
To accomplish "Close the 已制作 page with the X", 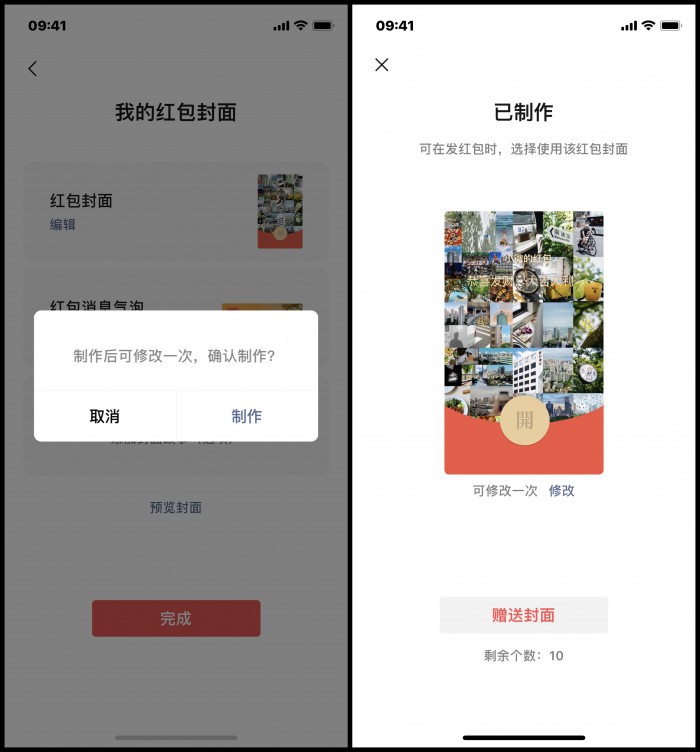I will [381, 65].
